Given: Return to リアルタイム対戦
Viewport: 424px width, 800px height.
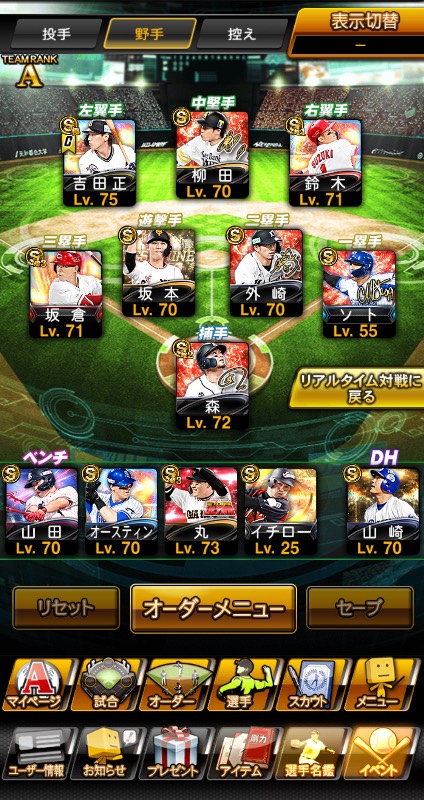Looking at the screenshot, I should [357, 389].
